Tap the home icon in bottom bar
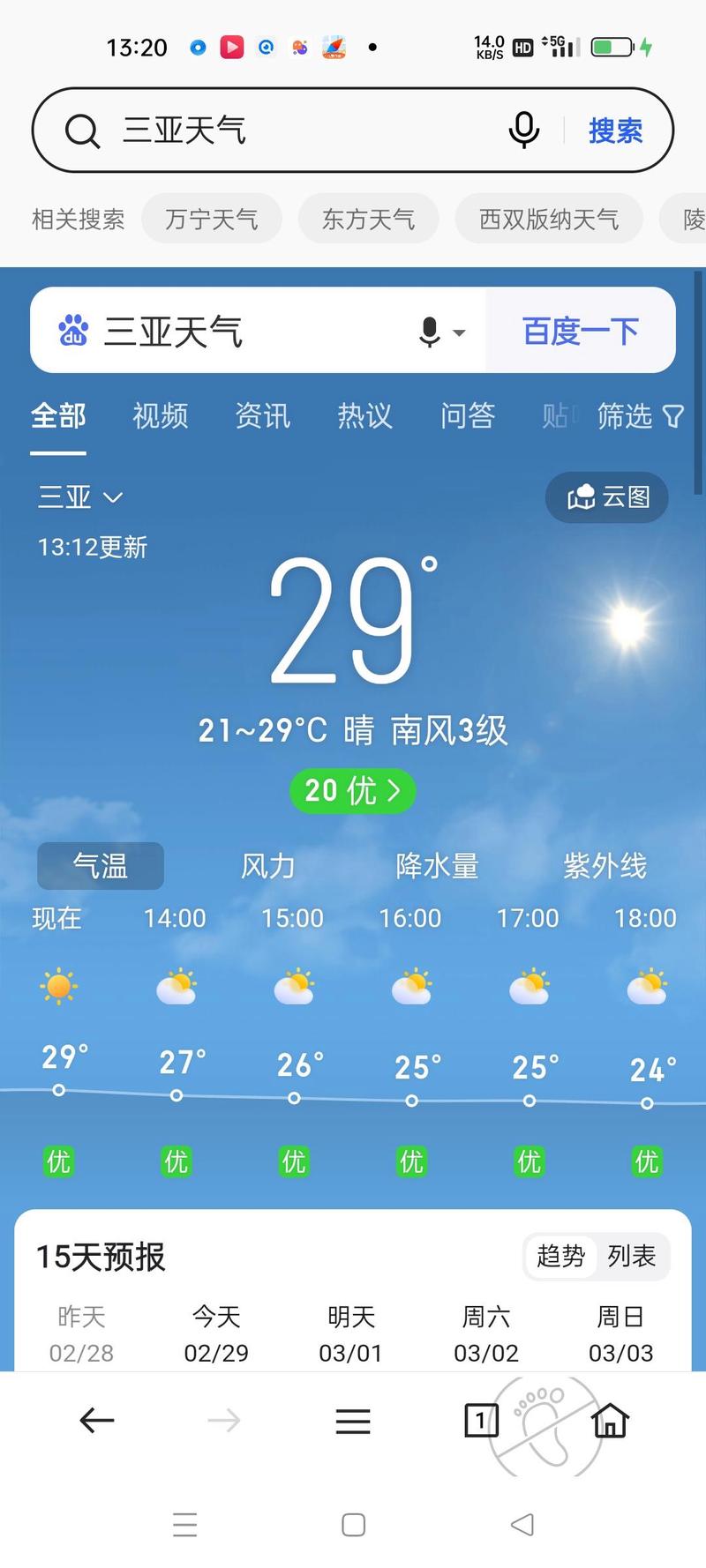706x1568 pixels. [x=611, y=1421]
